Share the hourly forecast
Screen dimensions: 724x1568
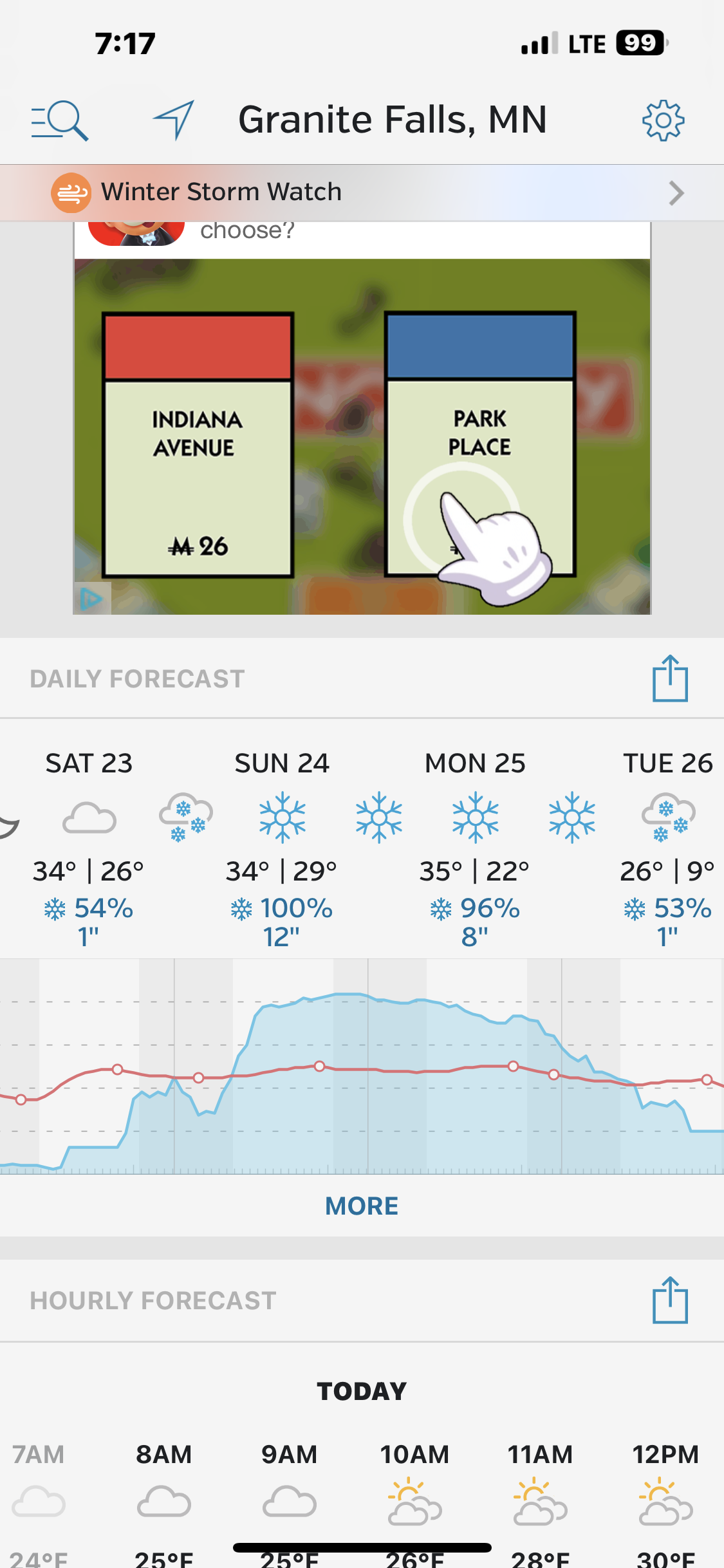pyautogui.click(x=670, y=1300)
